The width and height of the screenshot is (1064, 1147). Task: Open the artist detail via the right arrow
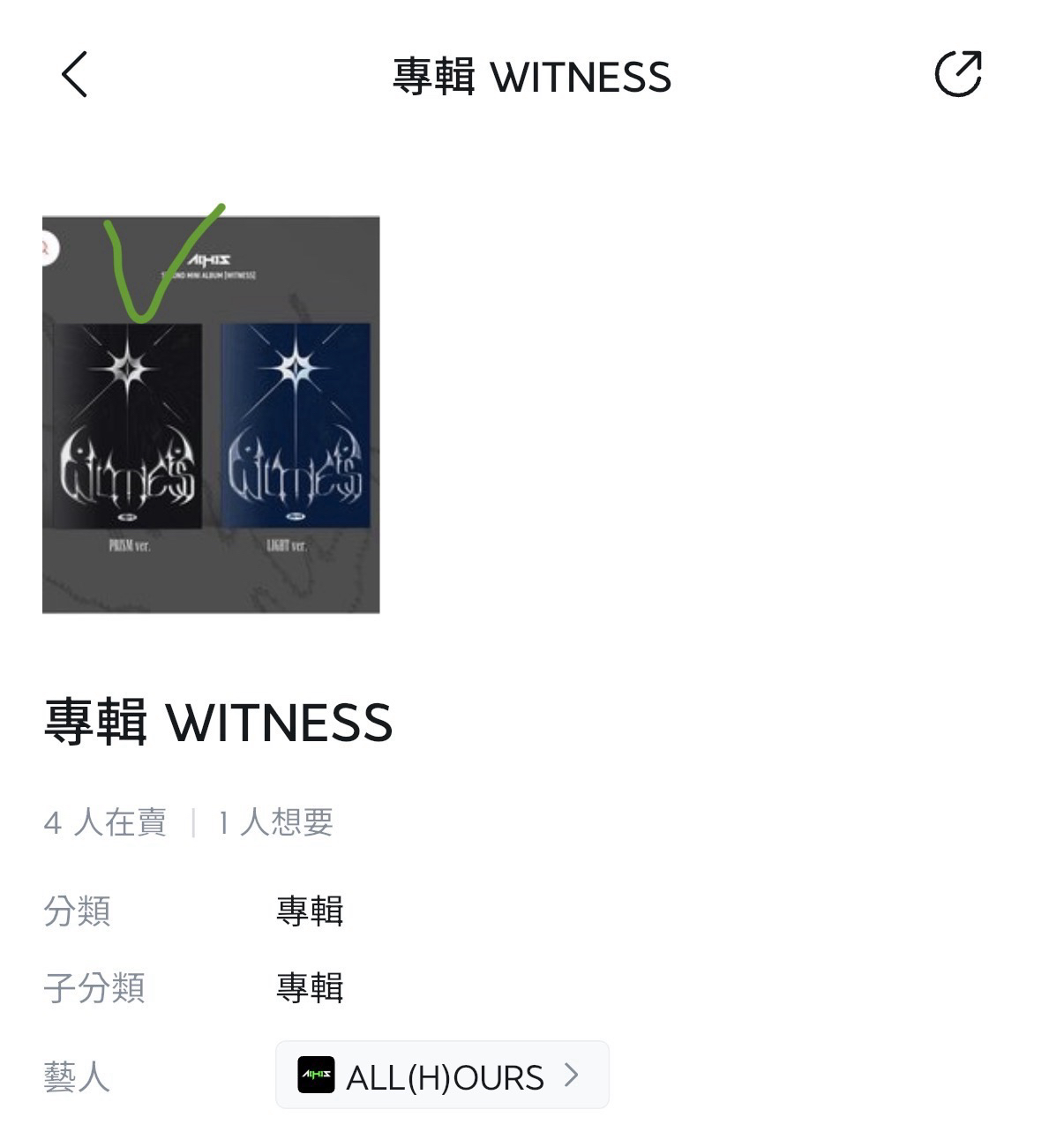point(573,1075)
